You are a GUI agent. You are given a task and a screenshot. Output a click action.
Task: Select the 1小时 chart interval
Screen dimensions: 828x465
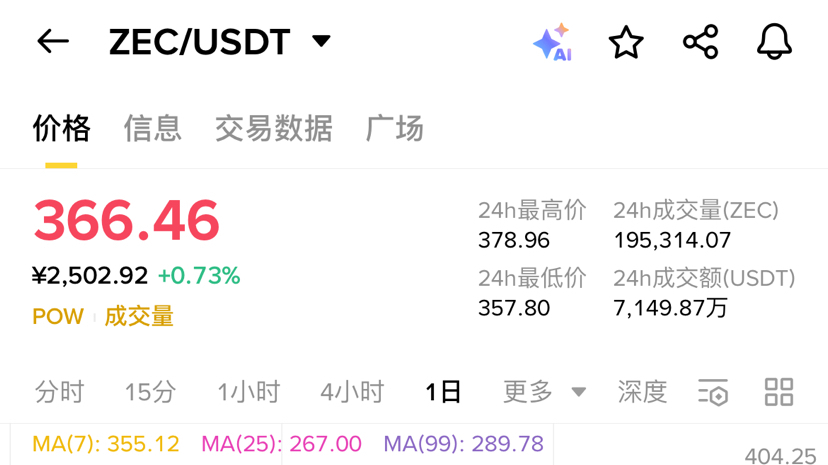point(248,392)
